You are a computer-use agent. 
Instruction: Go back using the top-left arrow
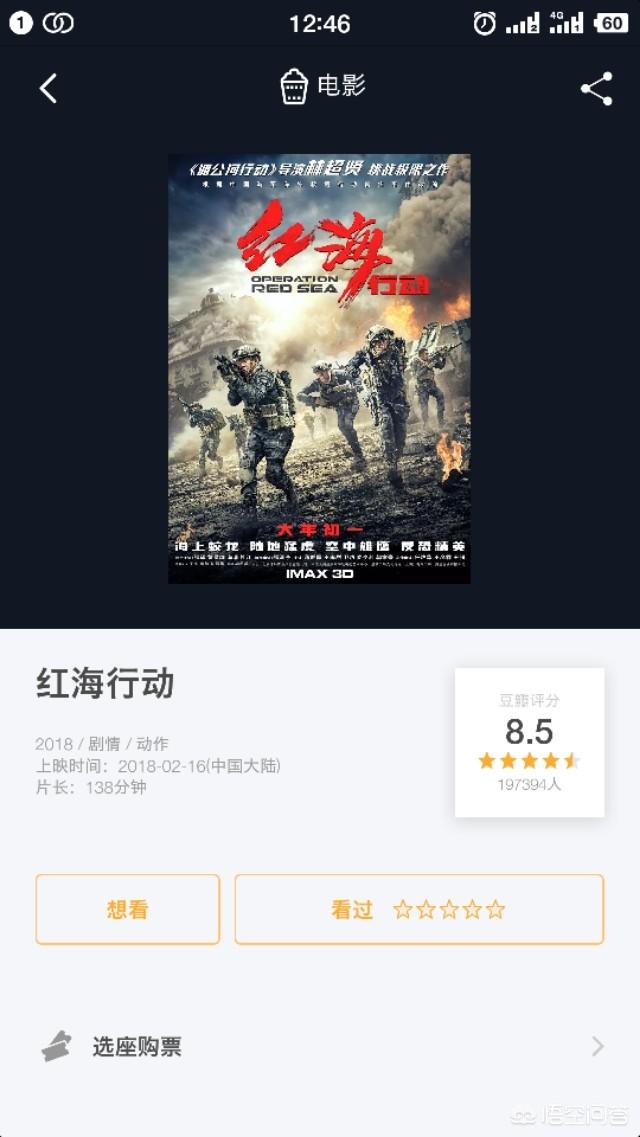point(48,88)
